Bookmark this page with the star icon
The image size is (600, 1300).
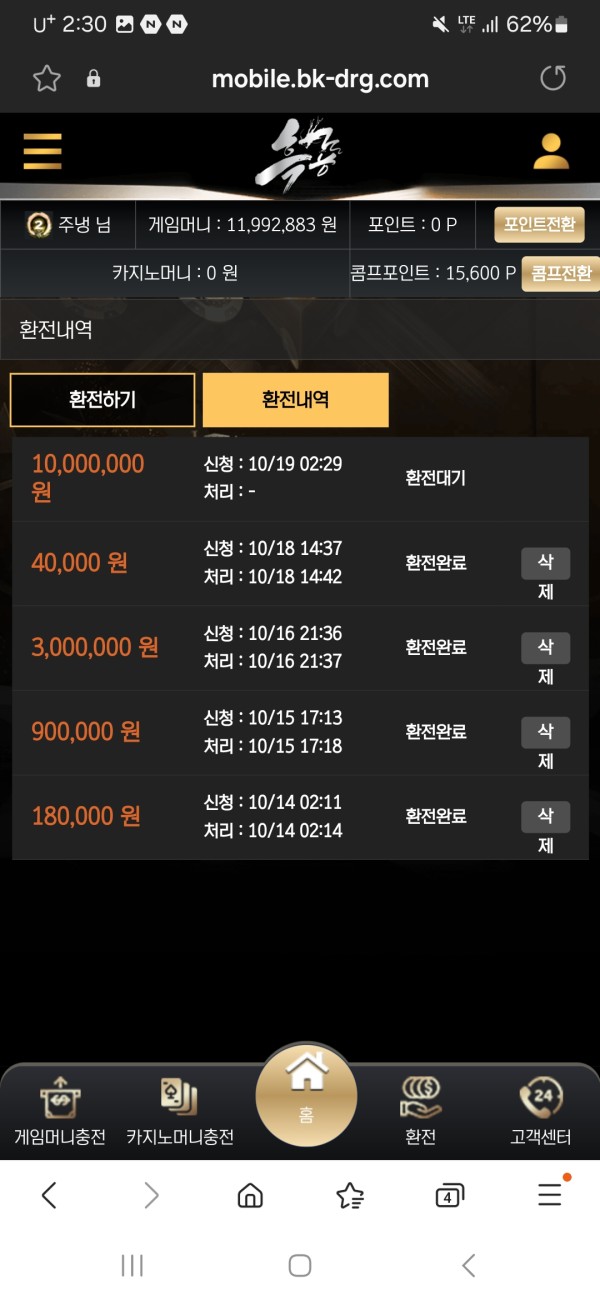point(47,79)
